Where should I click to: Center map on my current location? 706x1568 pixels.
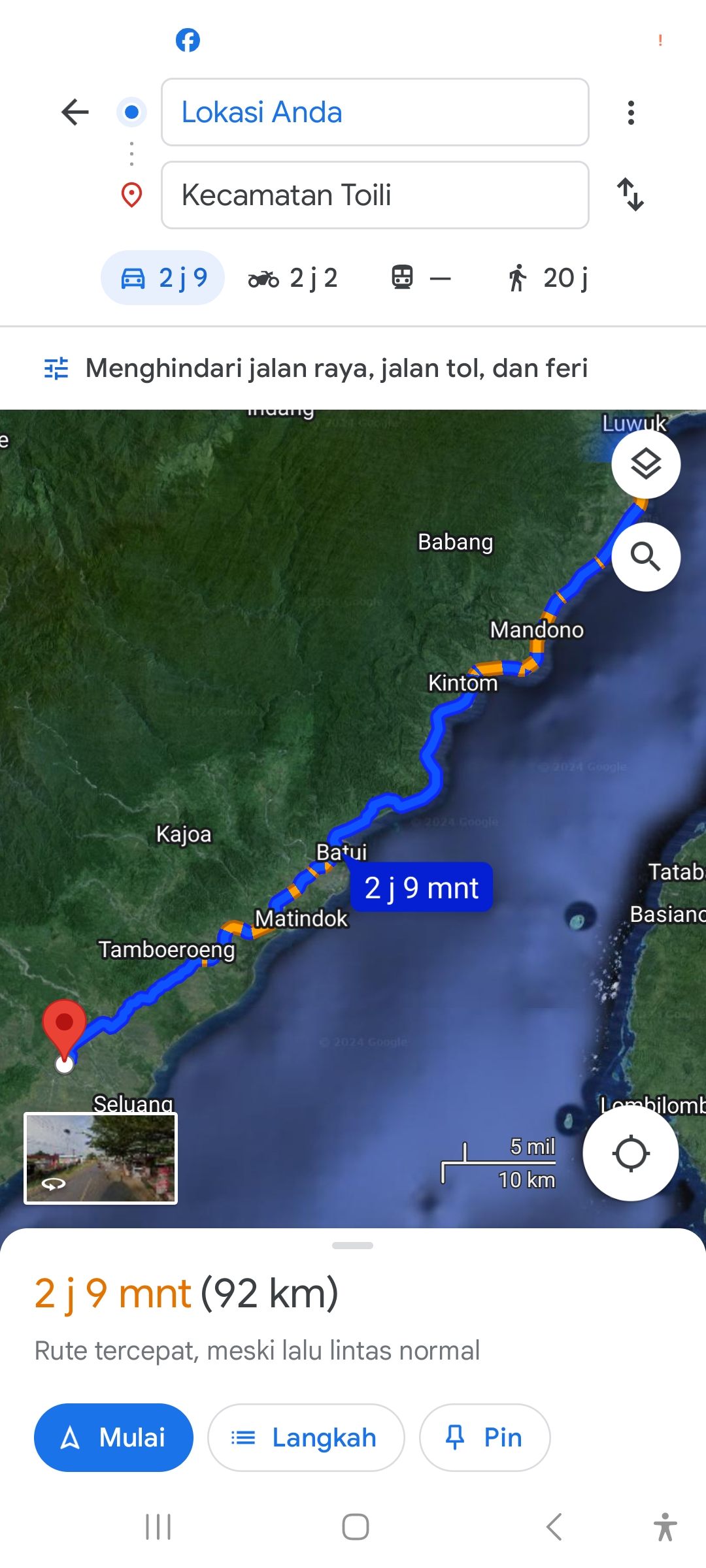(x=631, y=1153)
